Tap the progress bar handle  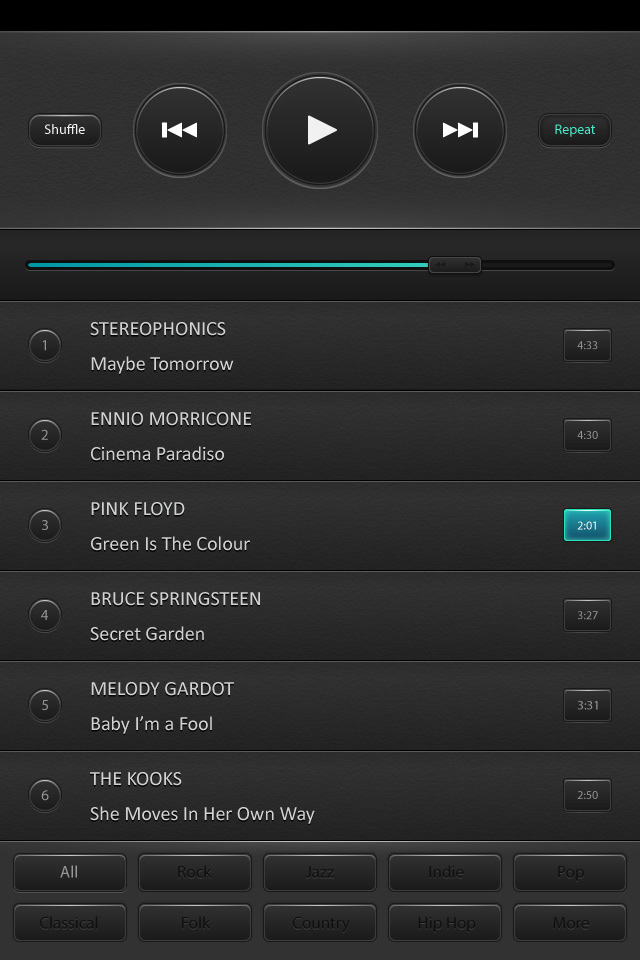point(454,265)
